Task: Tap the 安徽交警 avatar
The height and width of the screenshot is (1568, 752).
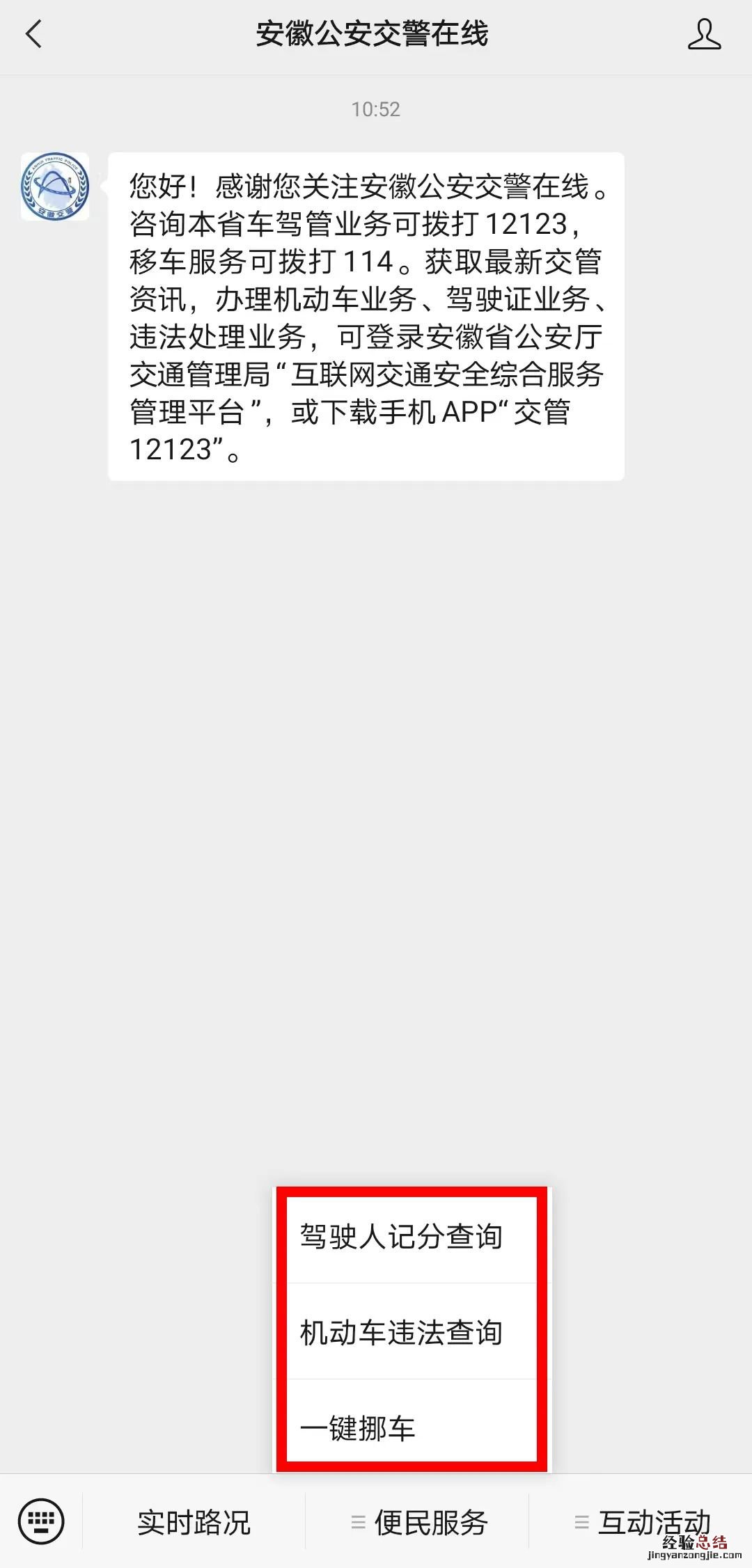Action: pyautogui.click(x=55, y=187)
